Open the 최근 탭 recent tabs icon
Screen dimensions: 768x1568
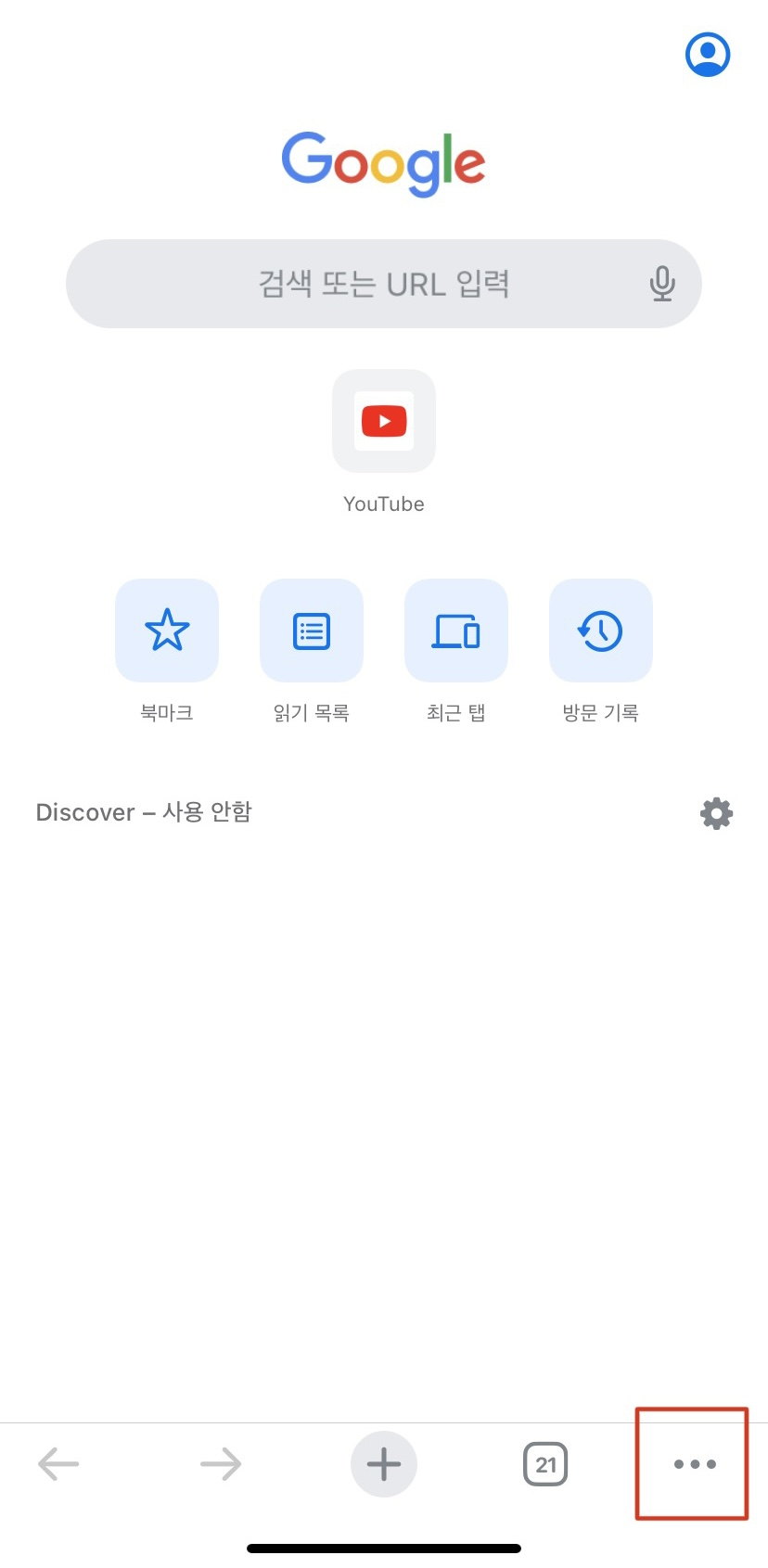pyautogui.click(x=456, y=631)
